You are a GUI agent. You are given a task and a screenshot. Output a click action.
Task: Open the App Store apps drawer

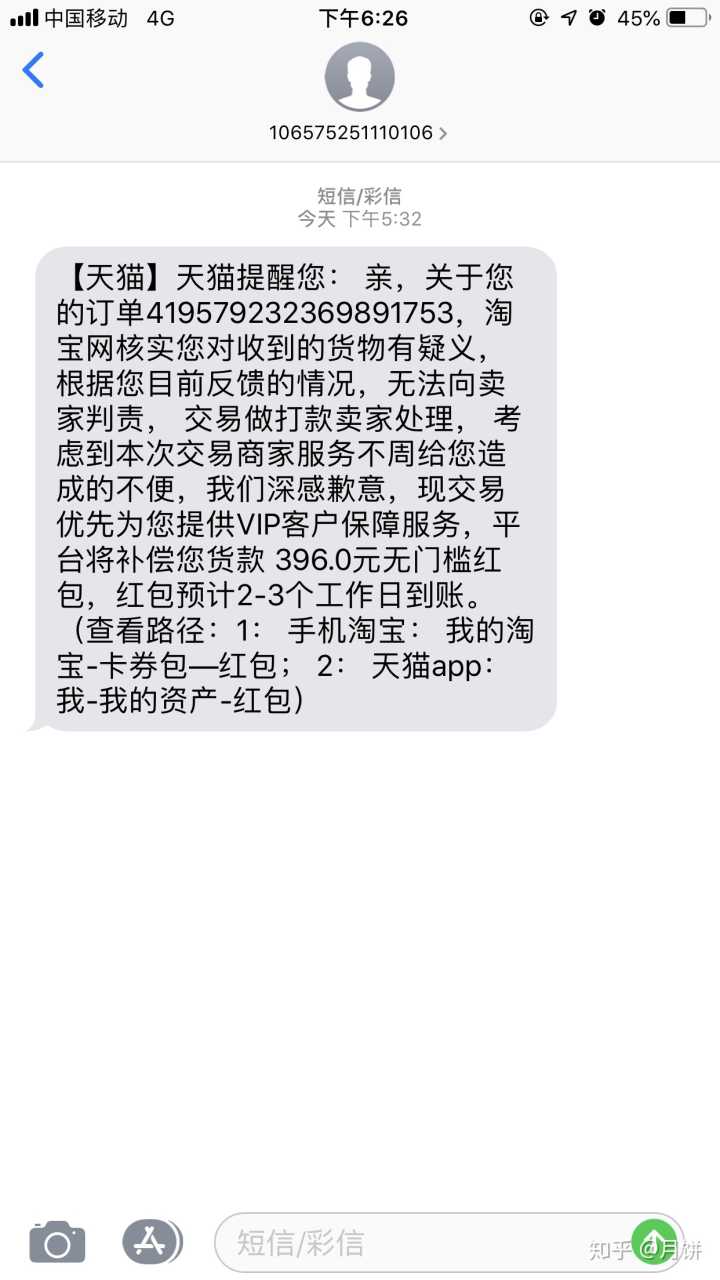[150, 1242]
